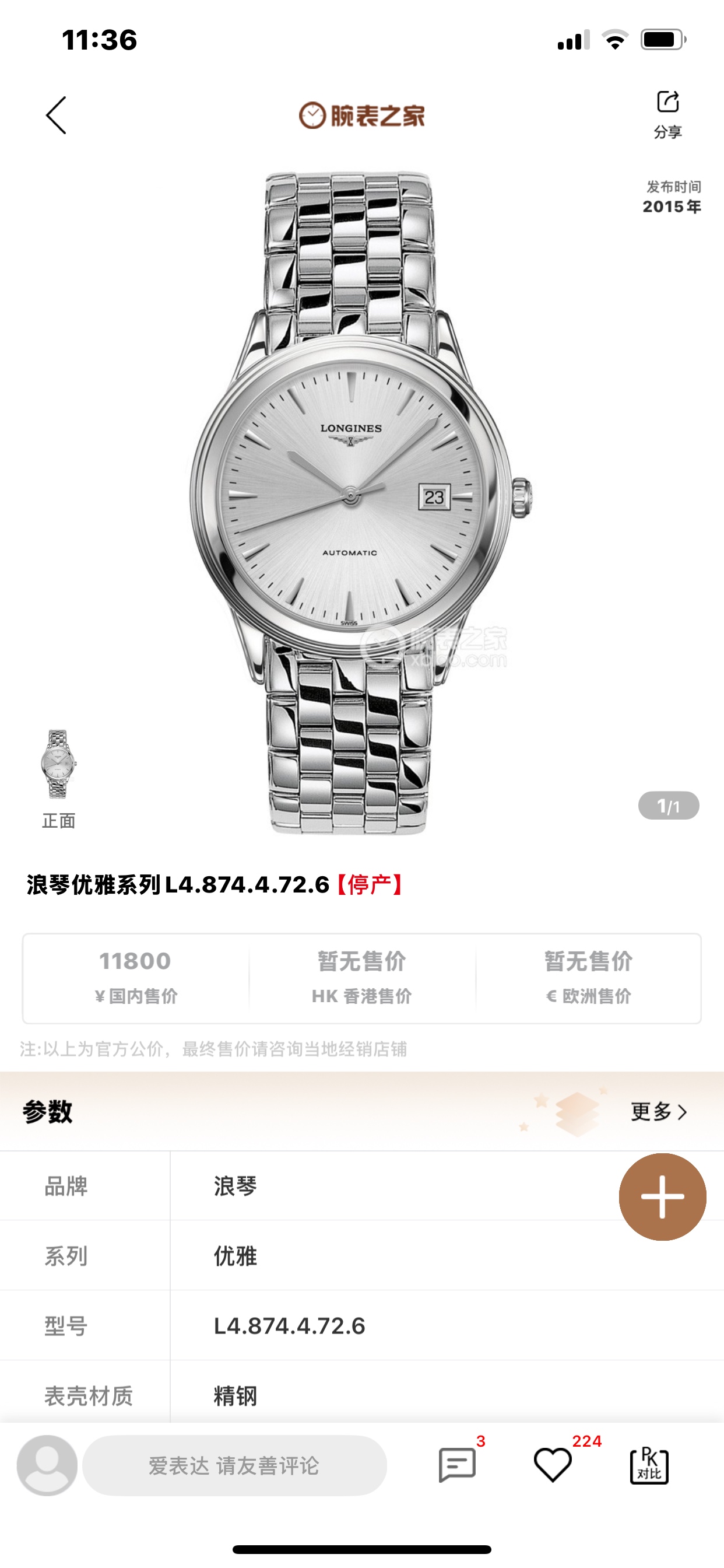Tap the brown plus floating button

point(662,1196)
